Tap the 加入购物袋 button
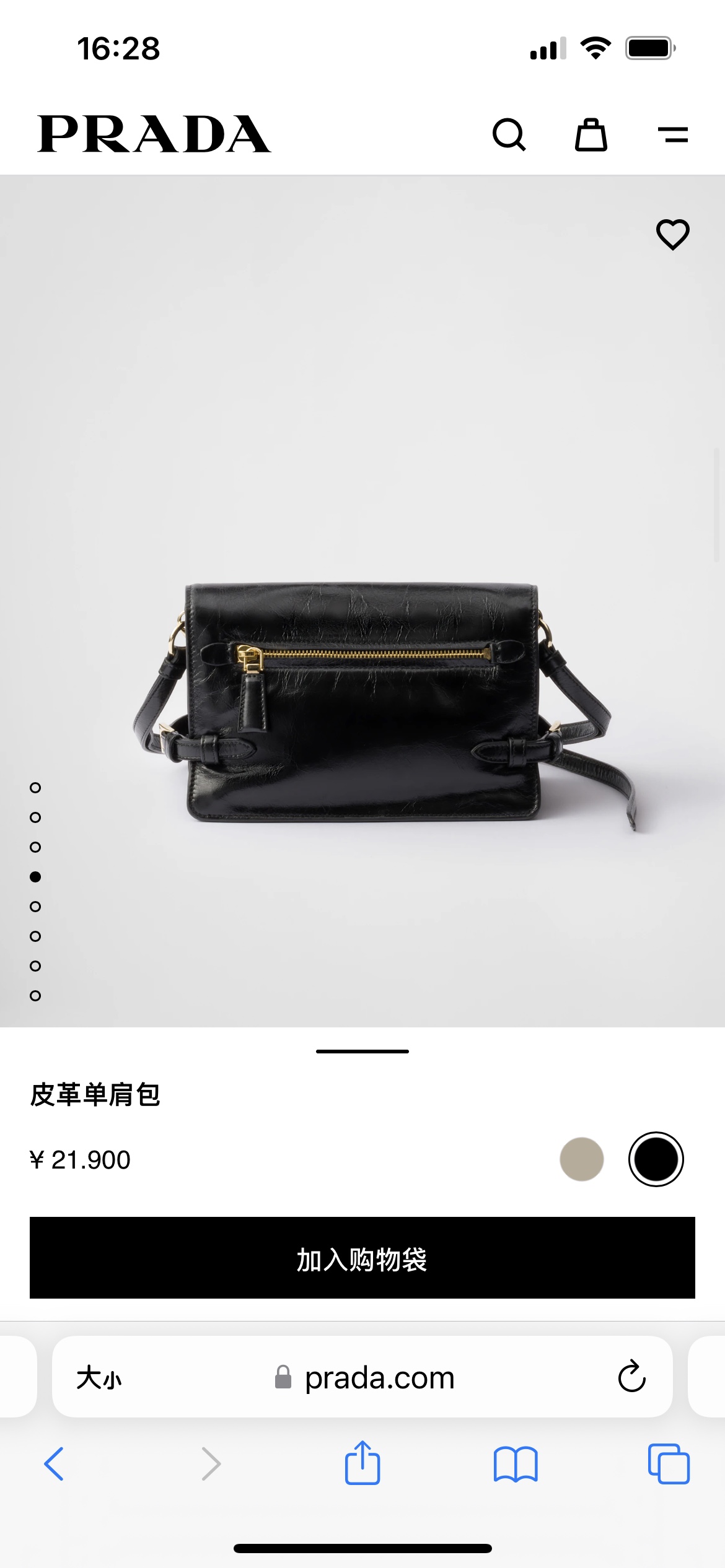Screen dimensions: 725x1568 (x=362, y=1258)
